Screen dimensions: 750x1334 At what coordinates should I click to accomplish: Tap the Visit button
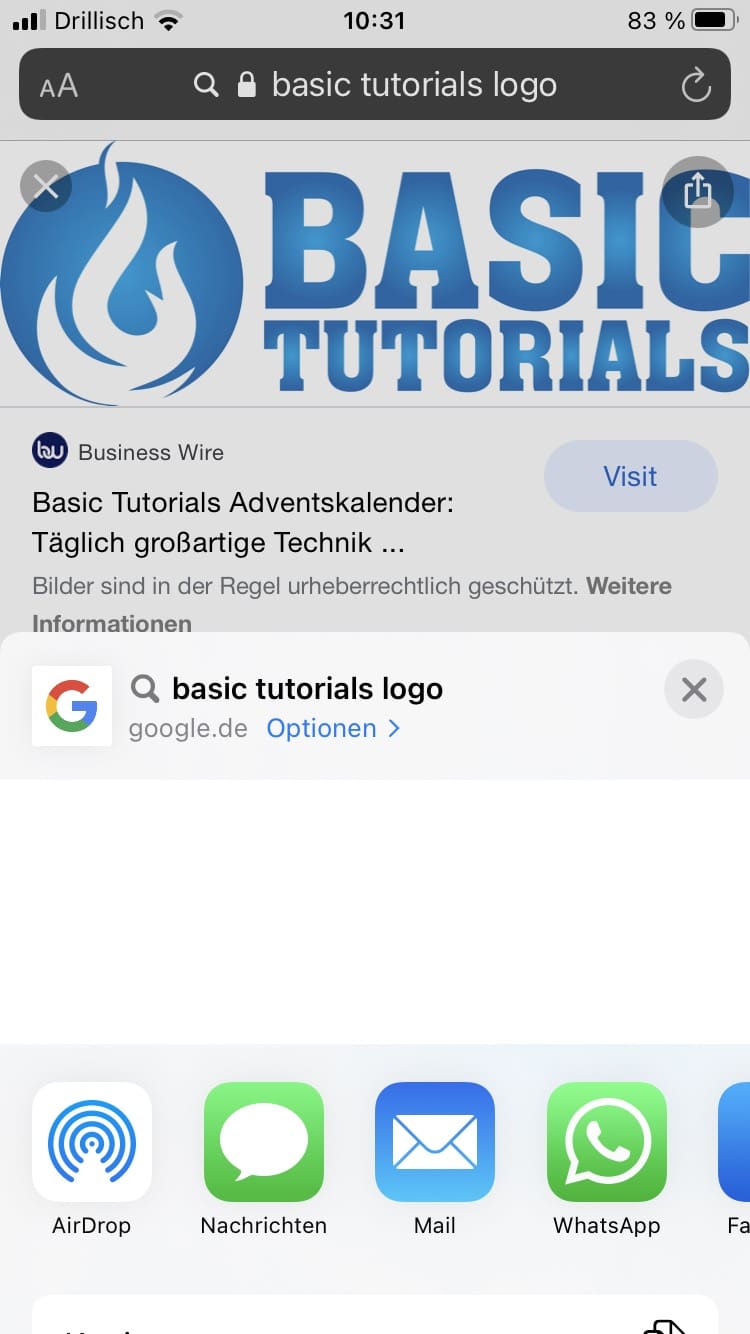click(x=630, y=476)
